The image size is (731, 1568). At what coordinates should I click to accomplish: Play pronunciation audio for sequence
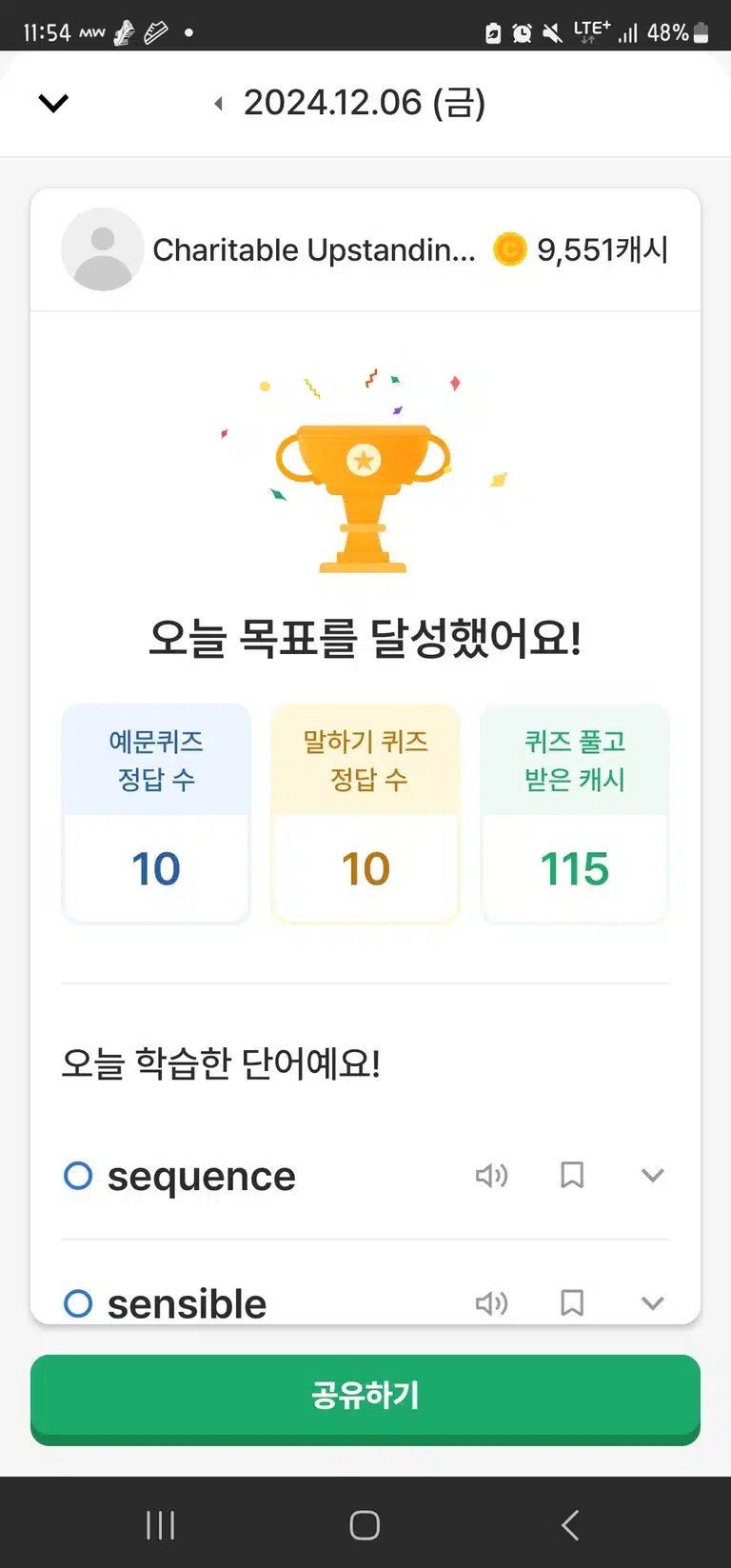(x=491, y=1176)
